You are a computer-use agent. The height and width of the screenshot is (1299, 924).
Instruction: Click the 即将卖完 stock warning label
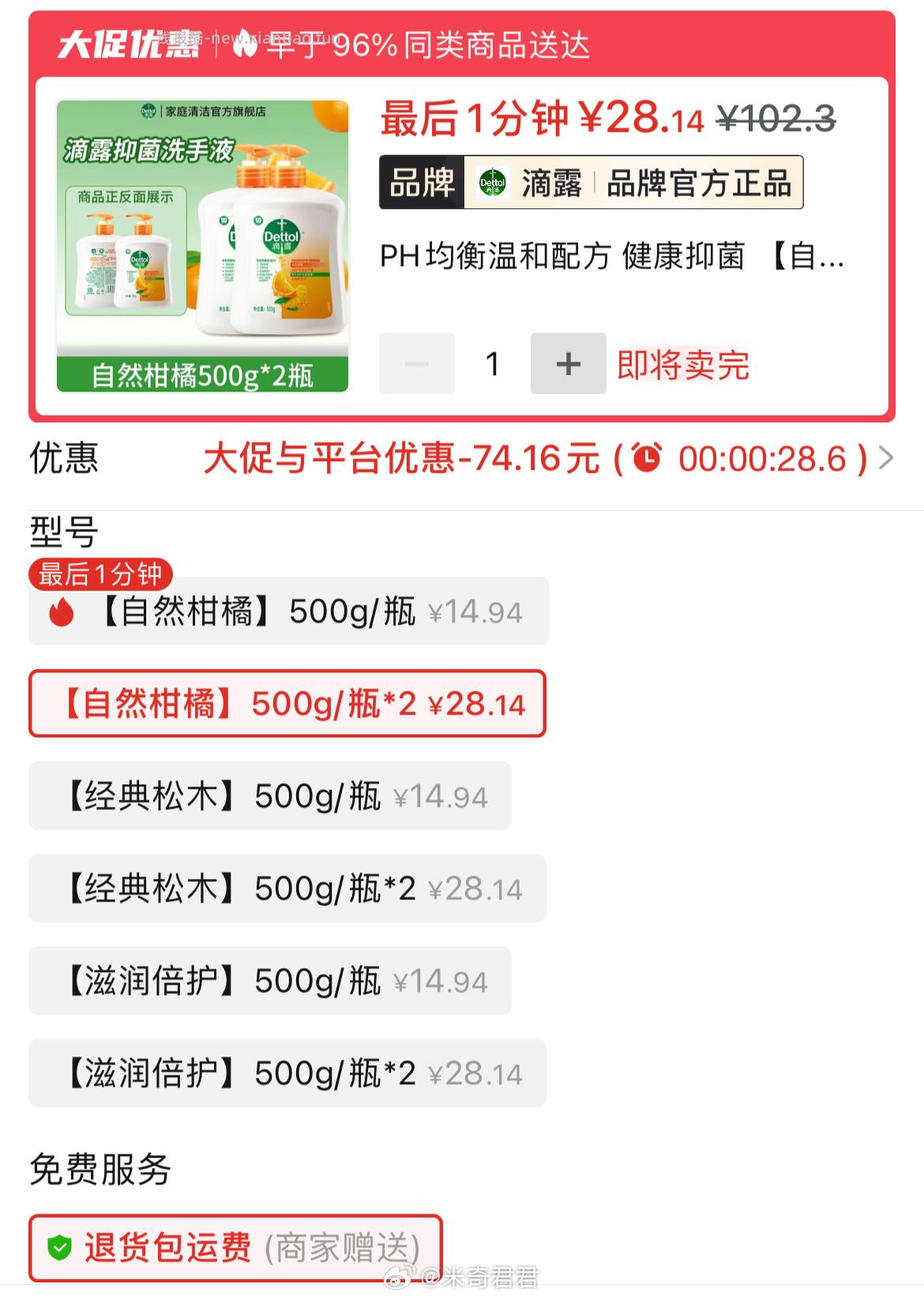pos(682,366)
